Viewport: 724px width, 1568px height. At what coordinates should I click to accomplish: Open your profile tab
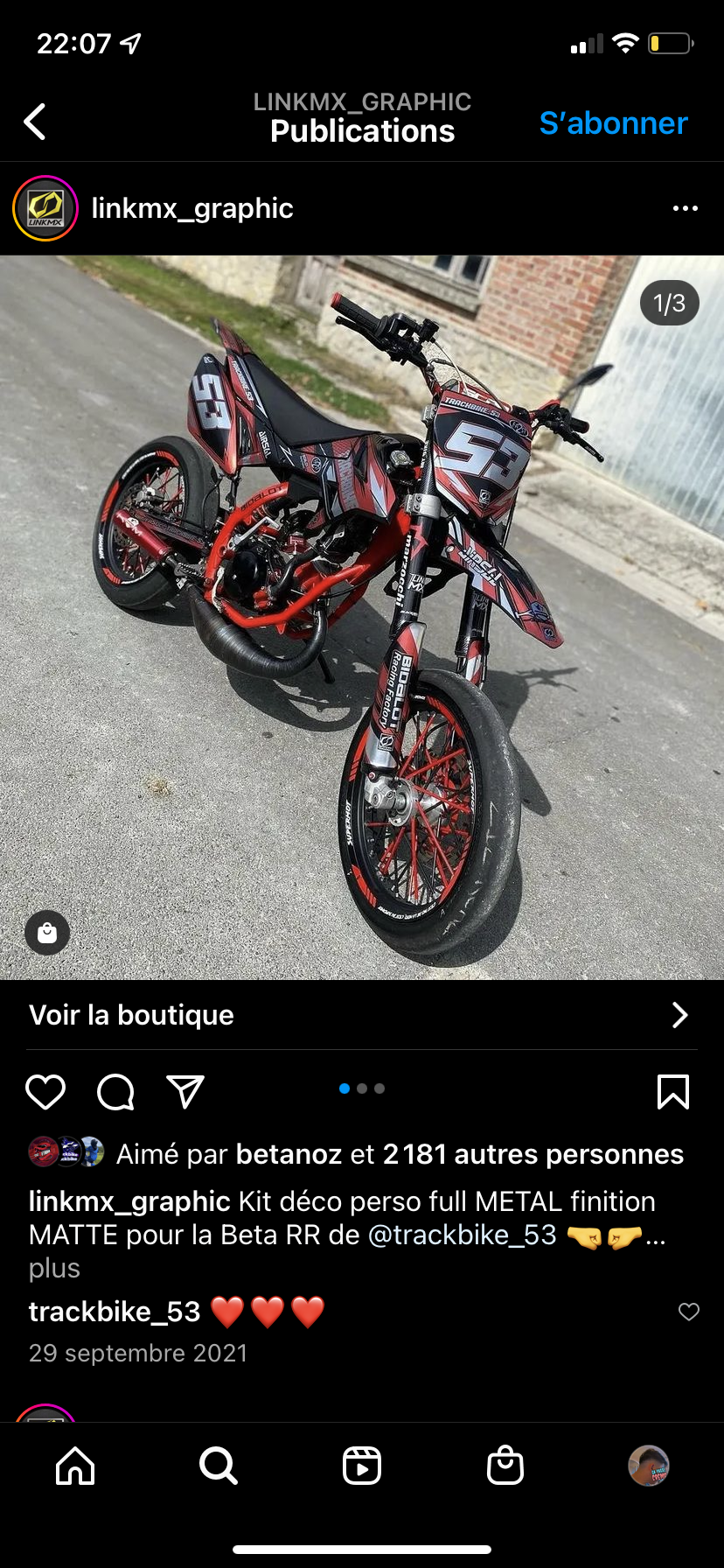649,1466
